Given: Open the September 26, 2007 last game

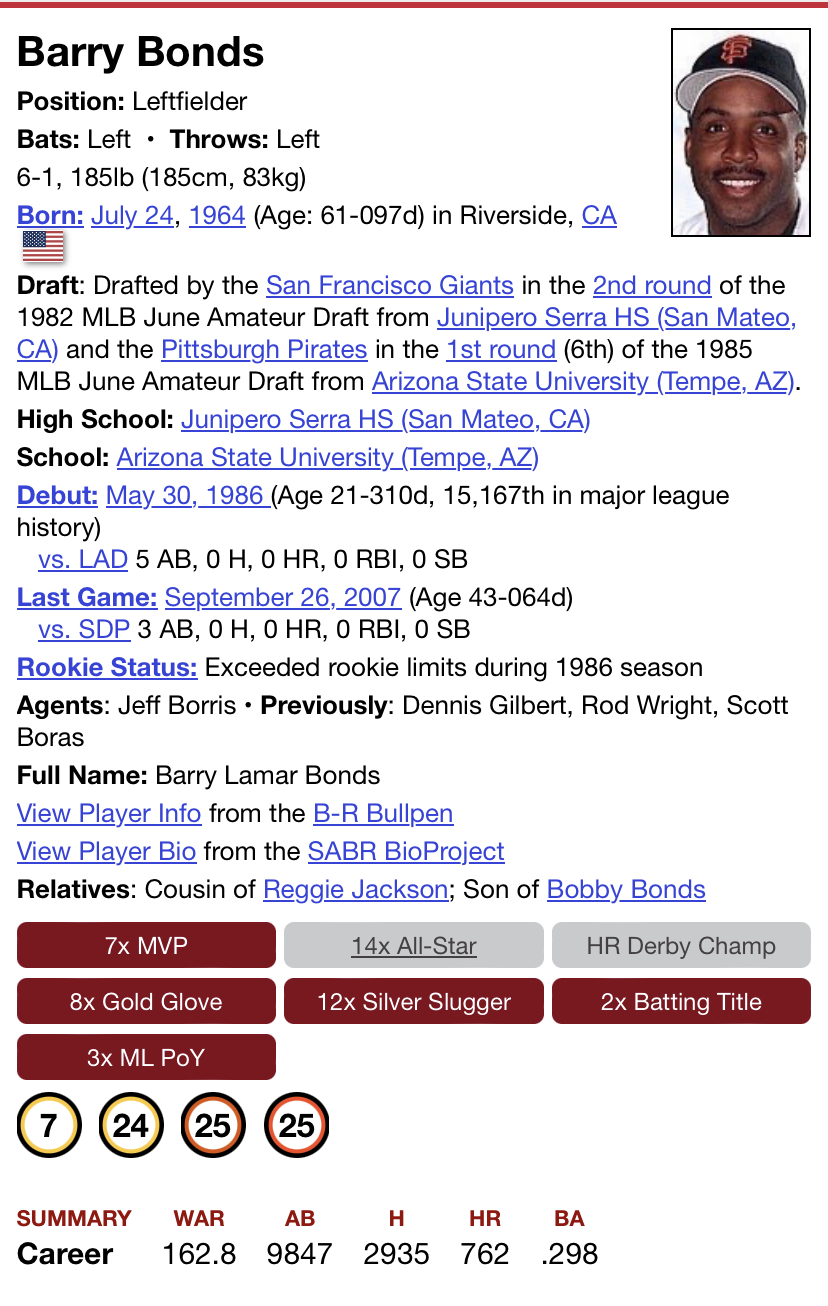Looking at the screenshot, I should pos(283,598).
